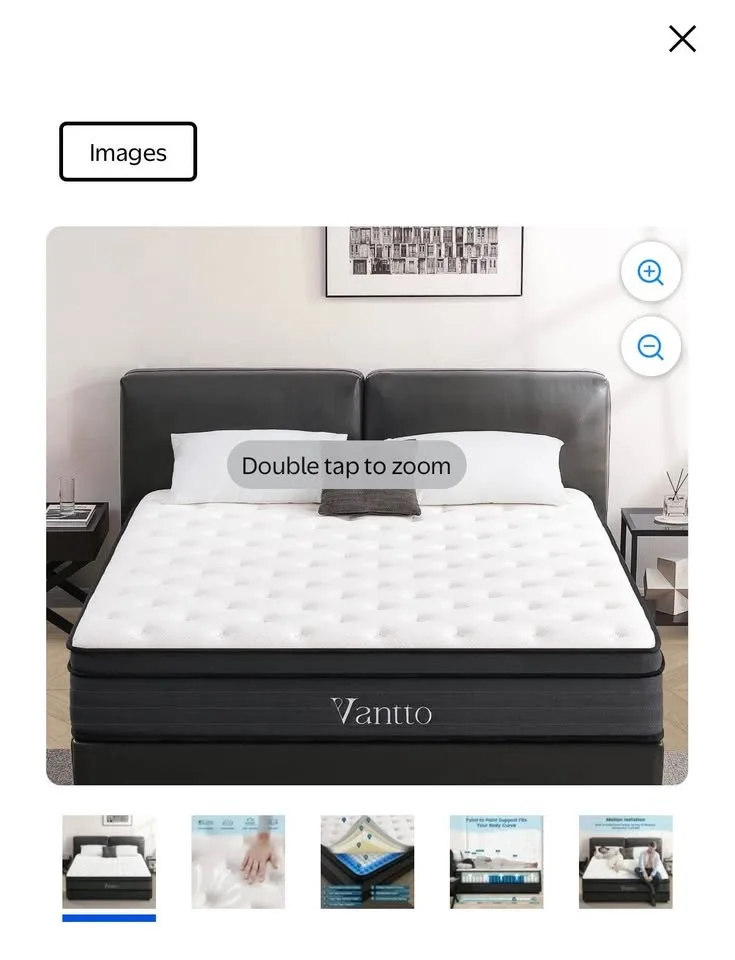The height and width of the screenshot is (960, 735).
Task: Open the Point to Point Support thumbnail
Action: pos(496,860)
